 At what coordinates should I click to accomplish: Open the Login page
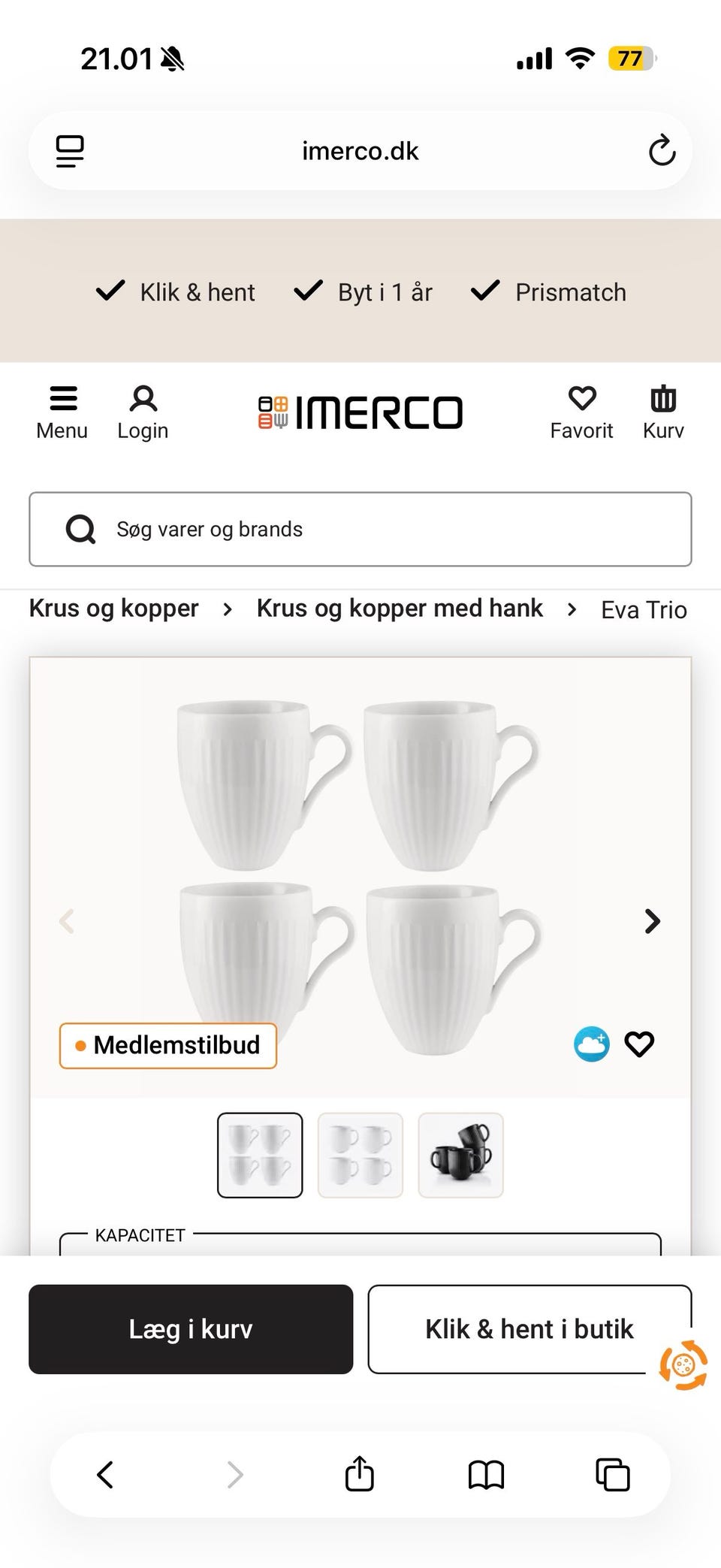142,411
